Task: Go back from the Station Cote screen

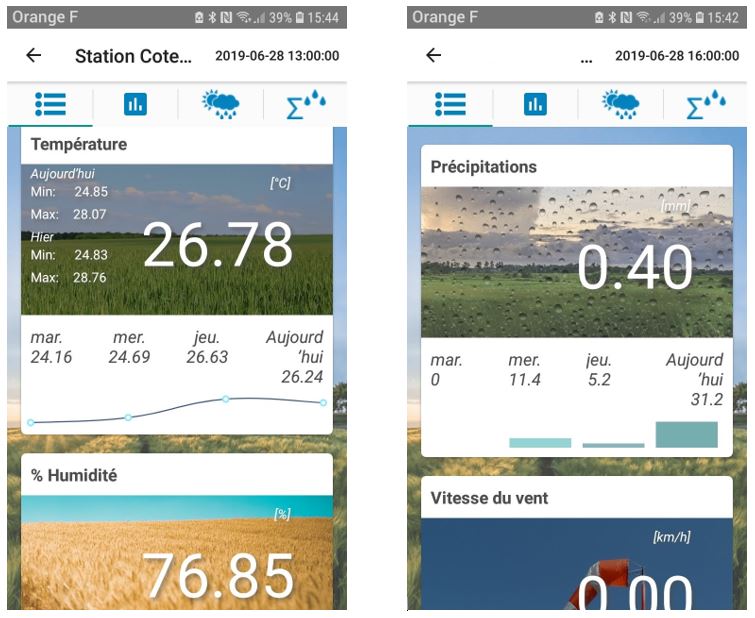Action: coord(34,56)
